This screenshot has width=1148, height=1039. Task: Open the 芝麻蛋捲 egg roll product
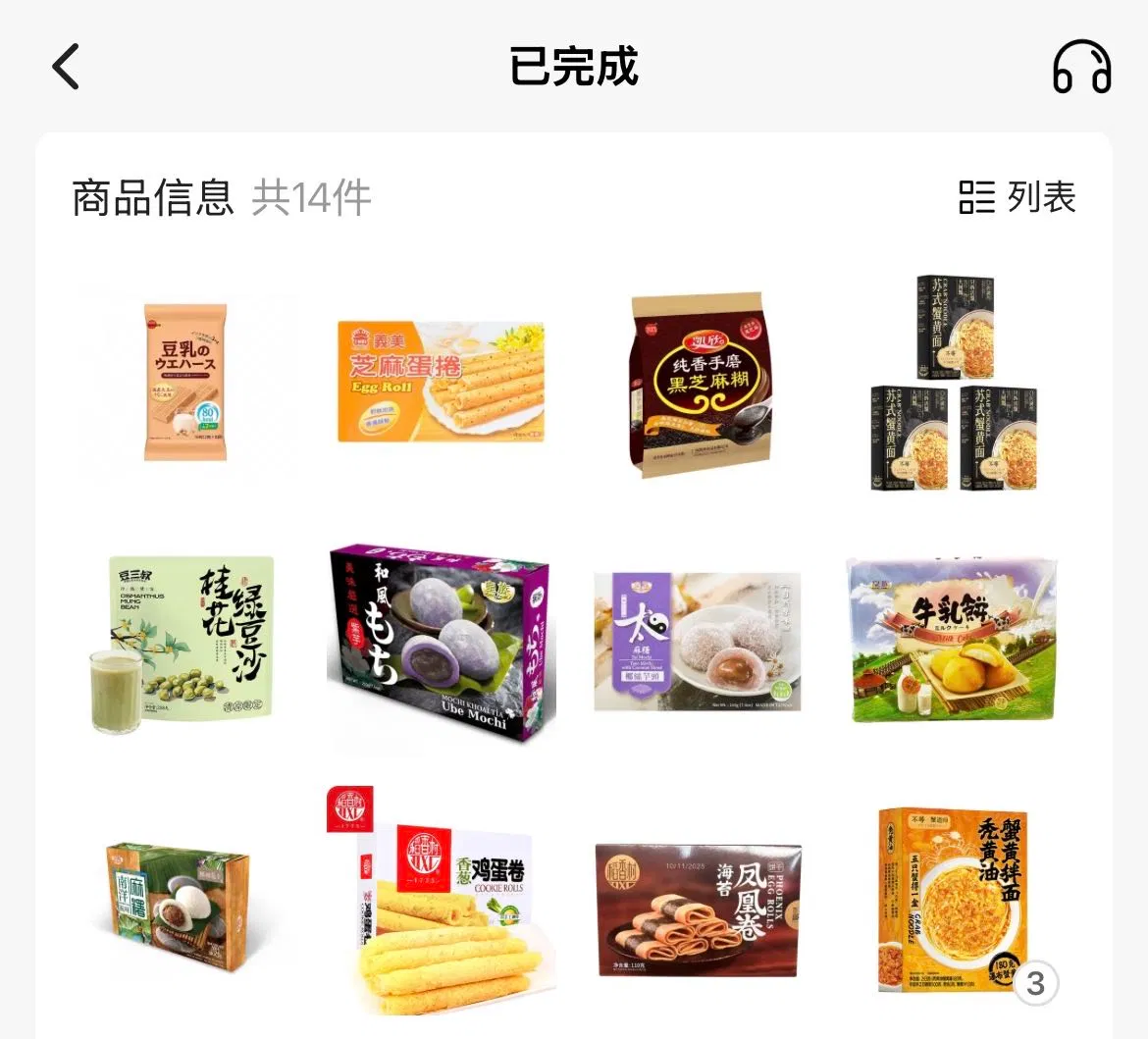pos(441,383)
